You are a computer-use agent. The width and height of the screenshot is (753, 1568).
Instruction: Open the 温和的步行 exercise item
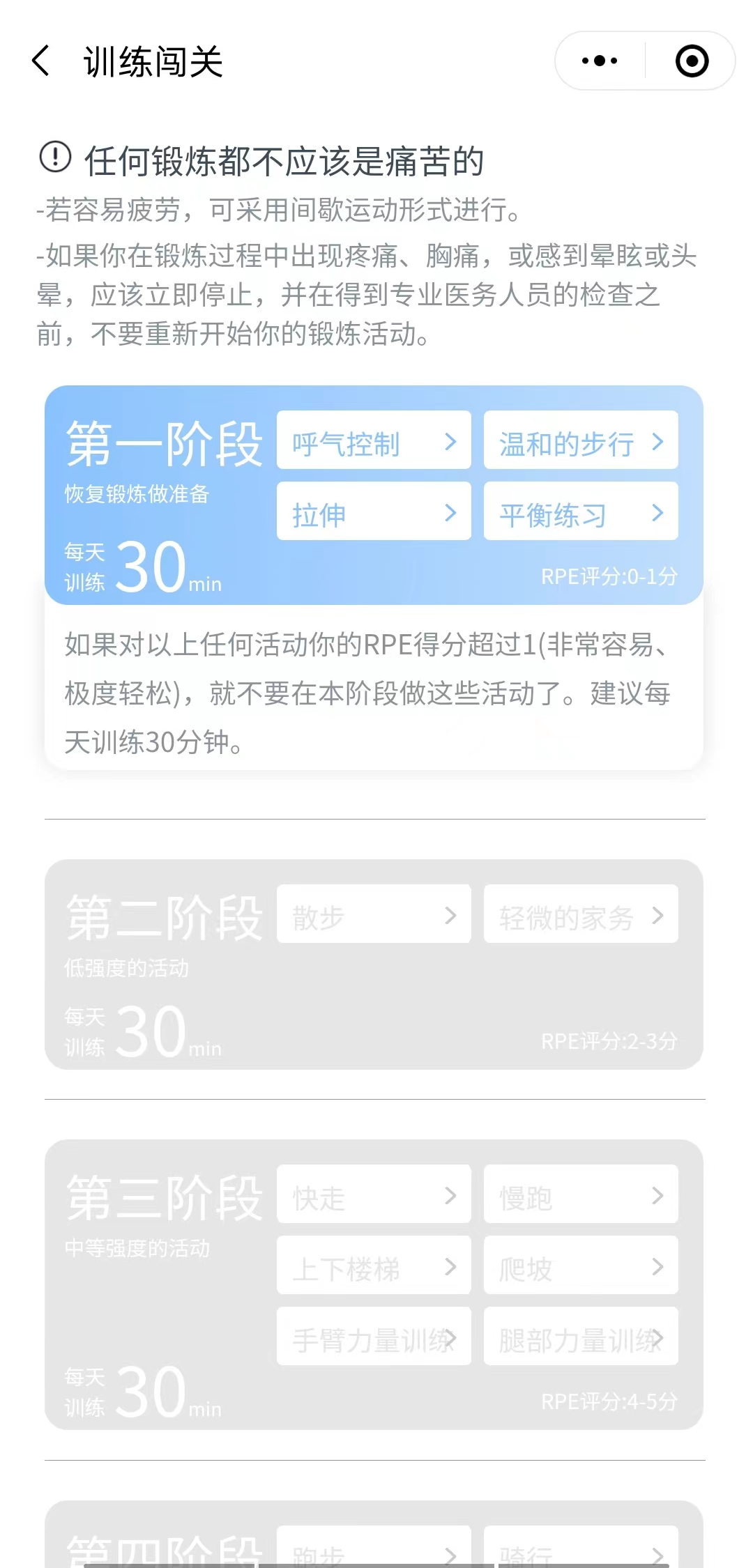[581, 442]
